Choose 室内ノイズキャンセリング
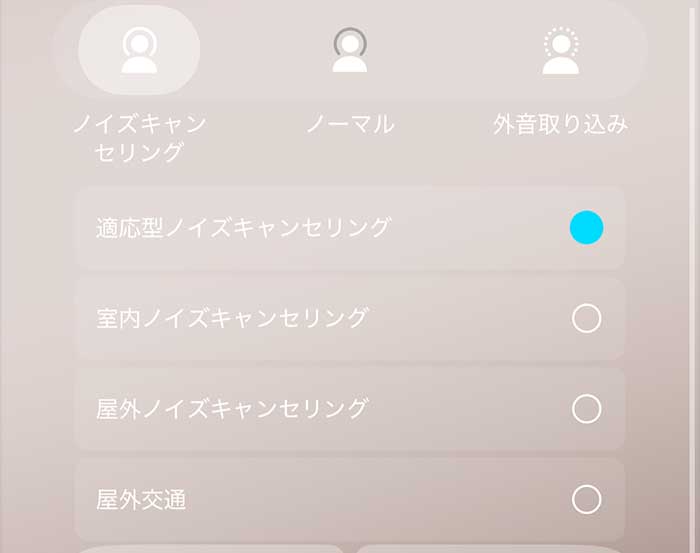This screenshot has width=700, height=553. point(586,319)
